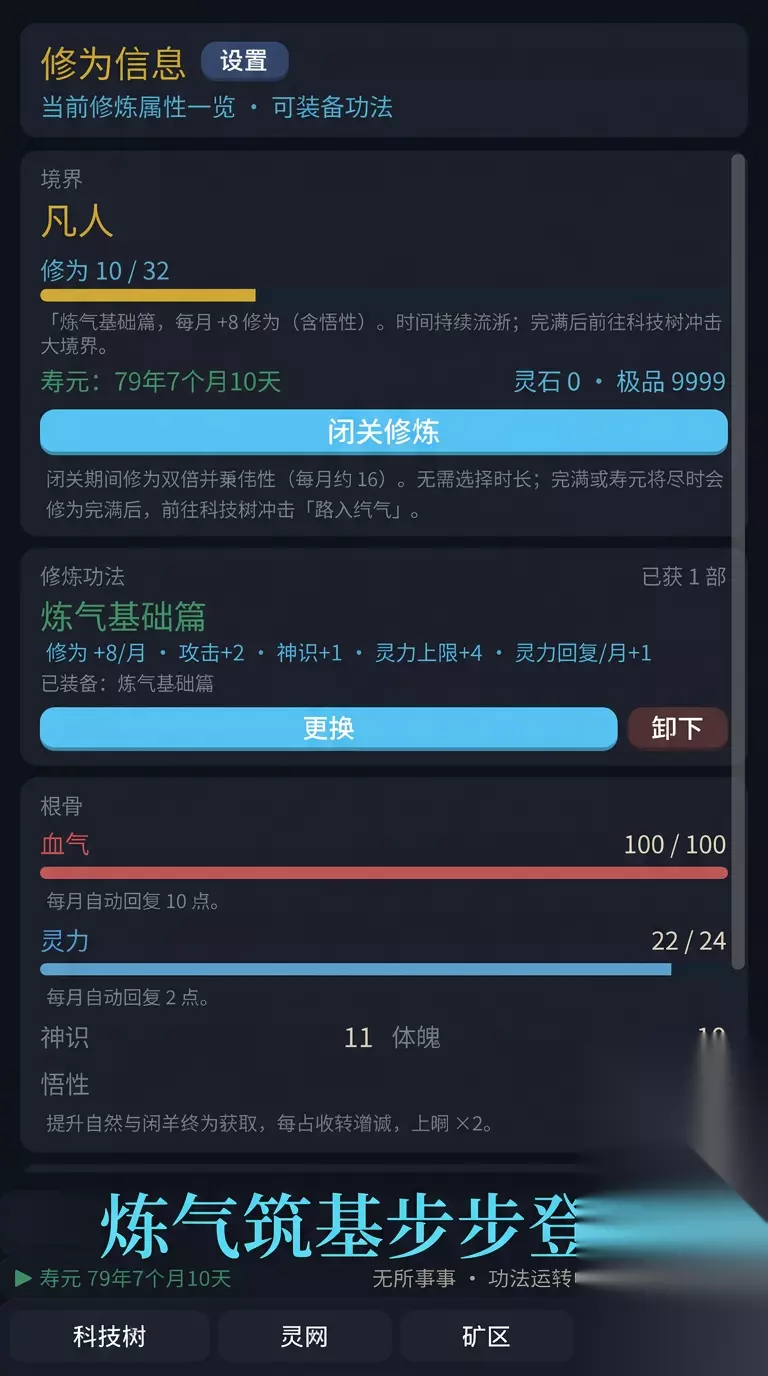
Task: Go to the 矿区 tab
Action: (x=486, y=1337)
